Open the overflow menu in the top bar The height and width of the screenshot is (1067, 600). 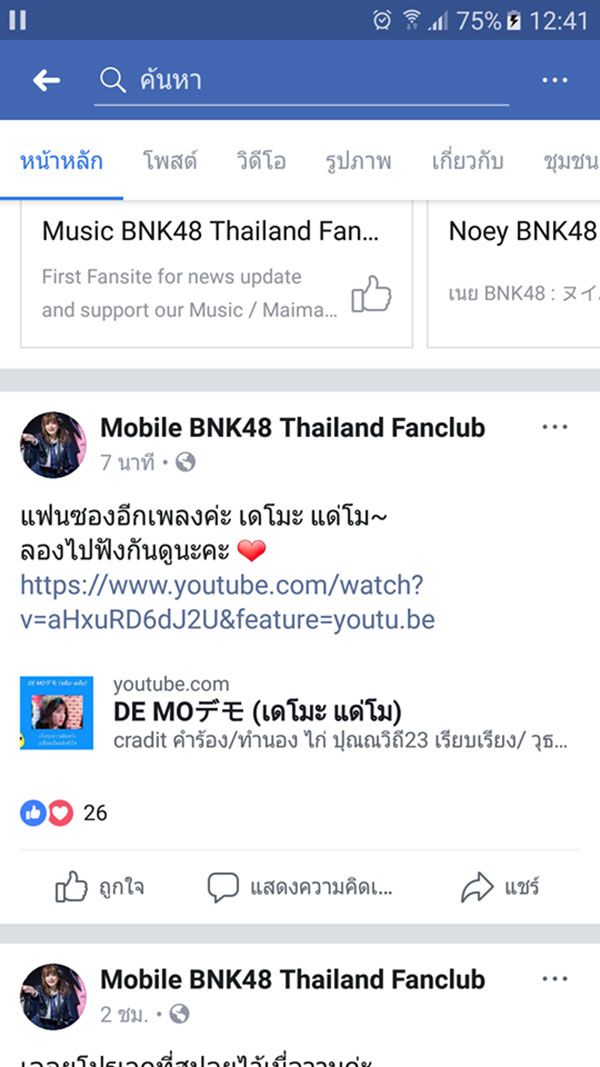point(554,81)
